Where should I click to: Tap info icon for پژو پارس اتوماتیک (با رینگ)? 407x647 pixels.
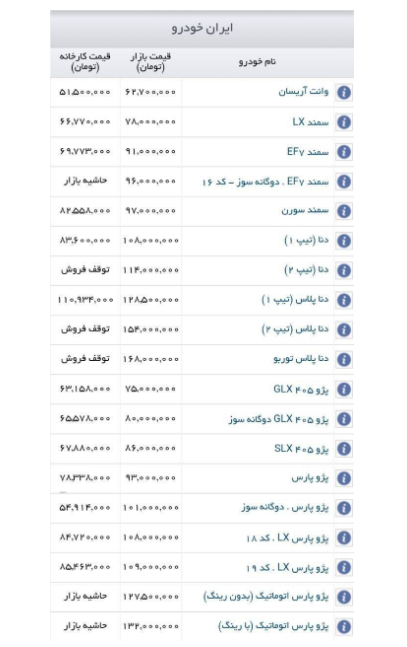344,627
